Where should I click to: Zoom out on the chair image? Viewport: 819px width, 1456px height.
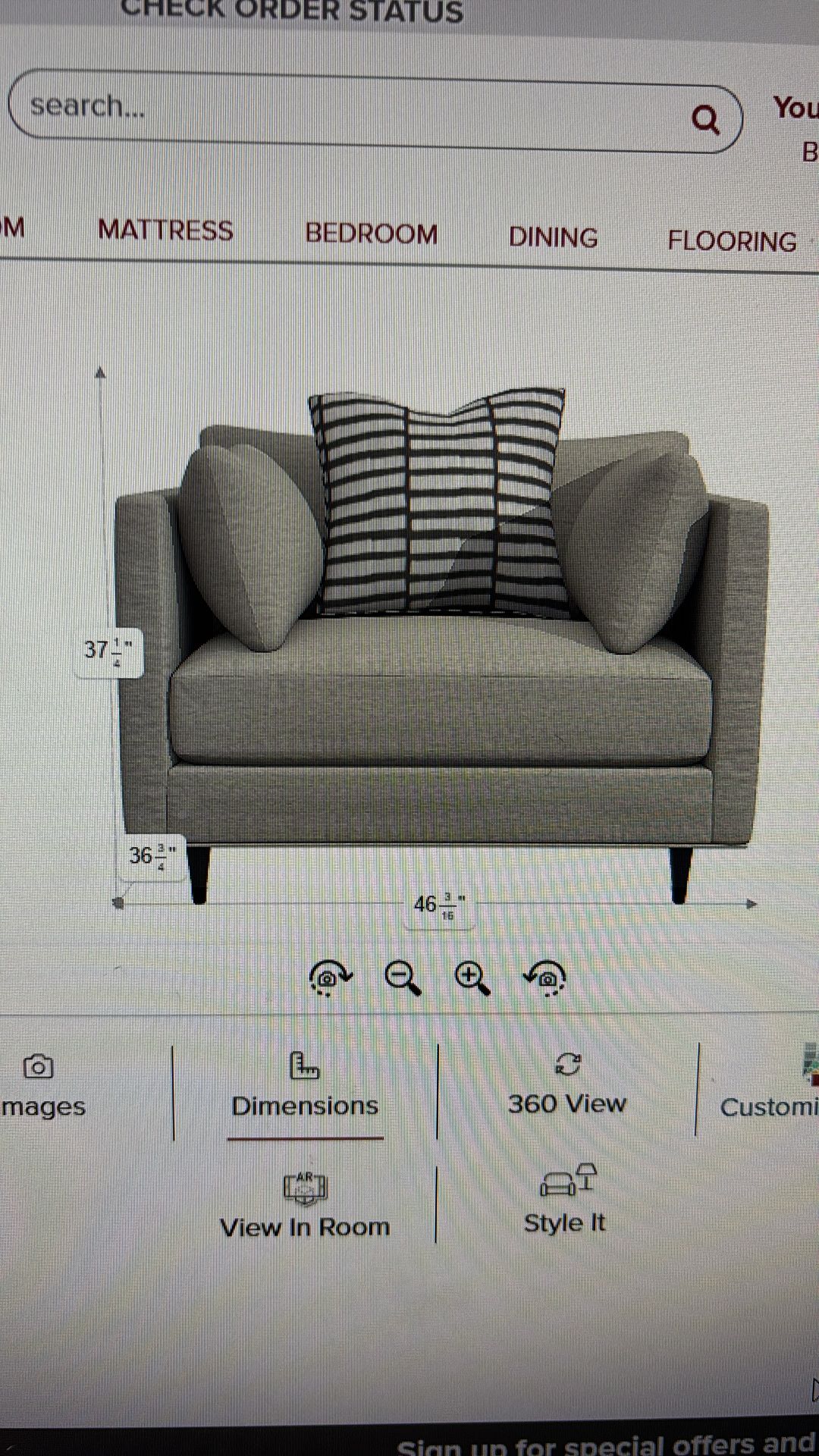(x=402, y=977)
